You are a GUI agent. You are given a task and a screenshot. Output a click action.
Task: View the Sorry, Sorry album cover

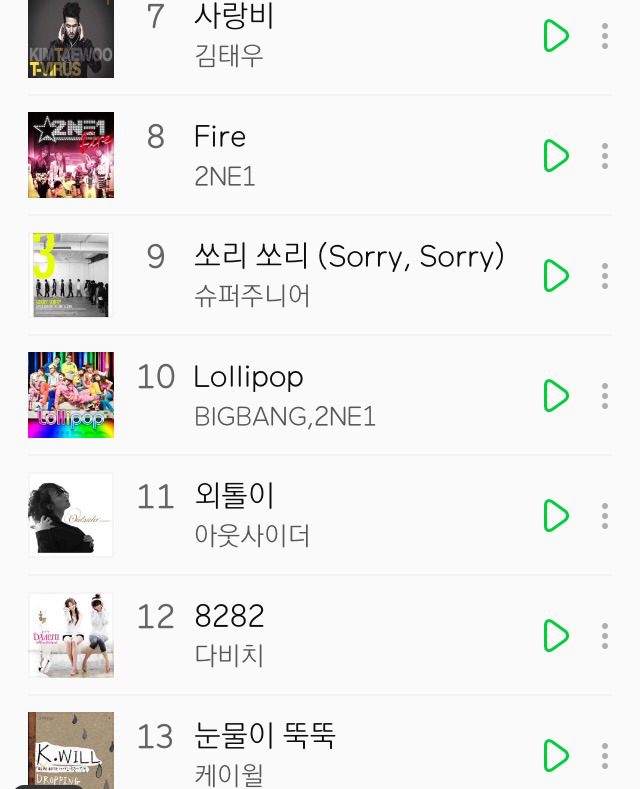71,275
